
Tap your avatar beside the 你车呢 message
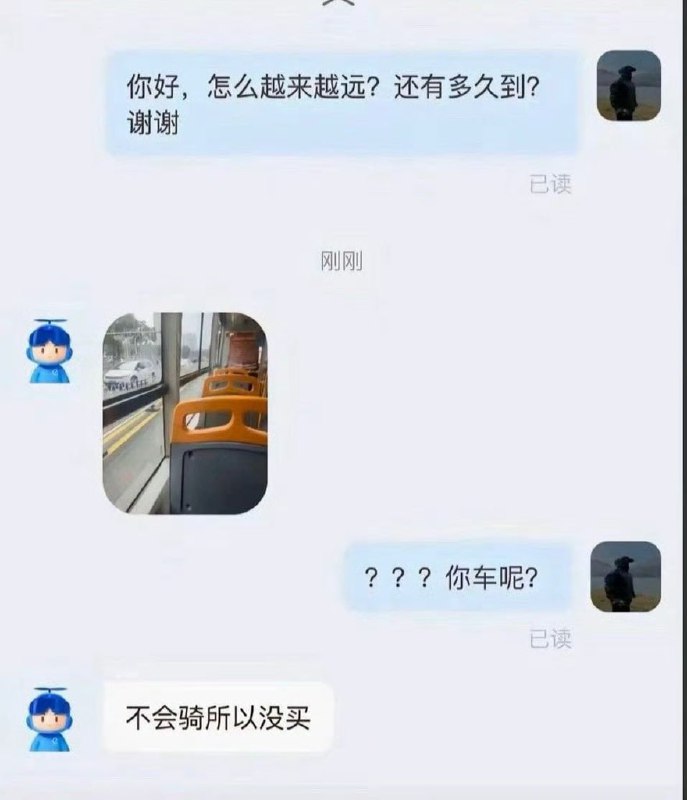click(x=625, y=577)
